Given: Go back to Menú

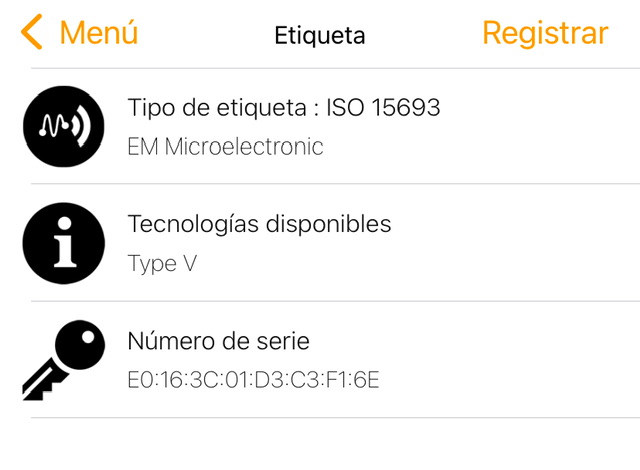Looking at the screenshot, I should 80,32.
